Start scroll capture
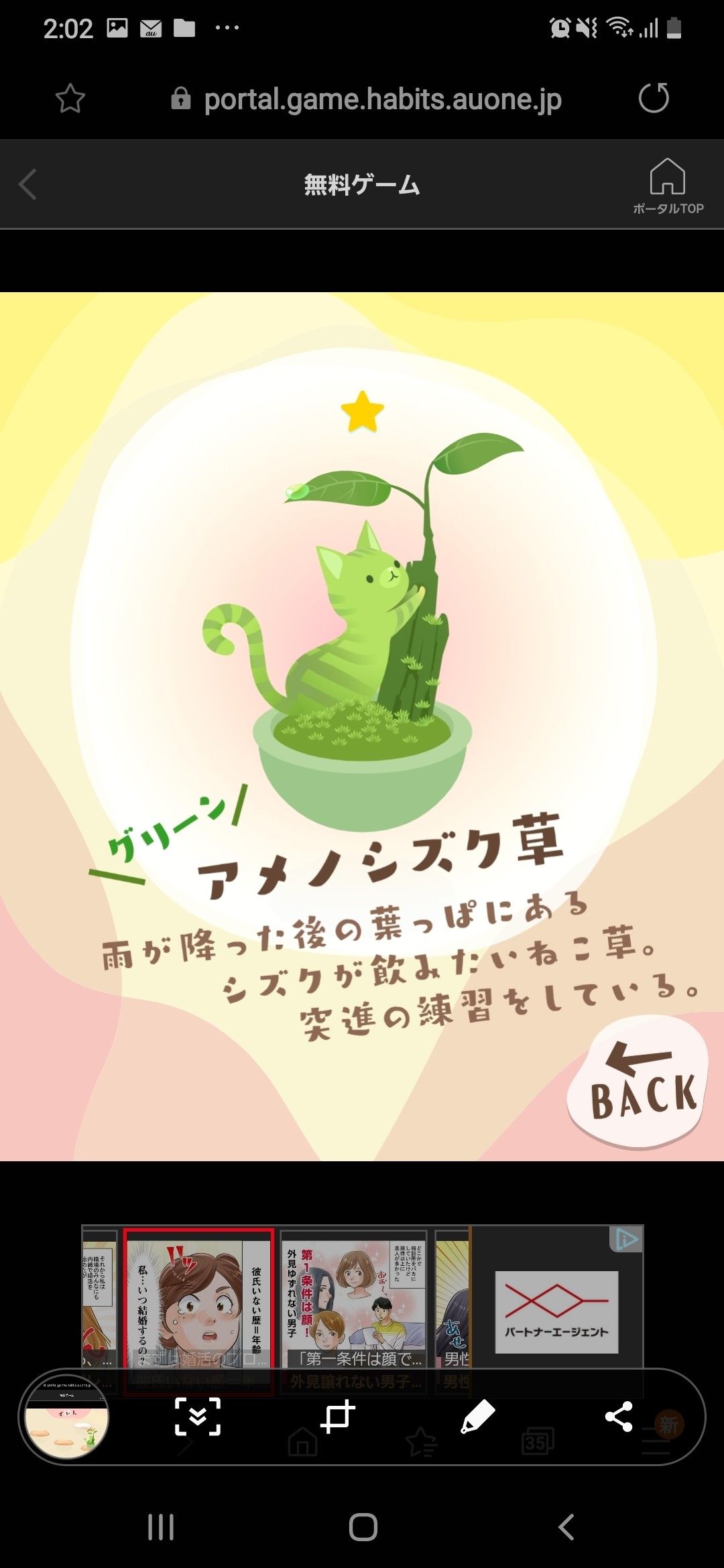 (197, 1417)
